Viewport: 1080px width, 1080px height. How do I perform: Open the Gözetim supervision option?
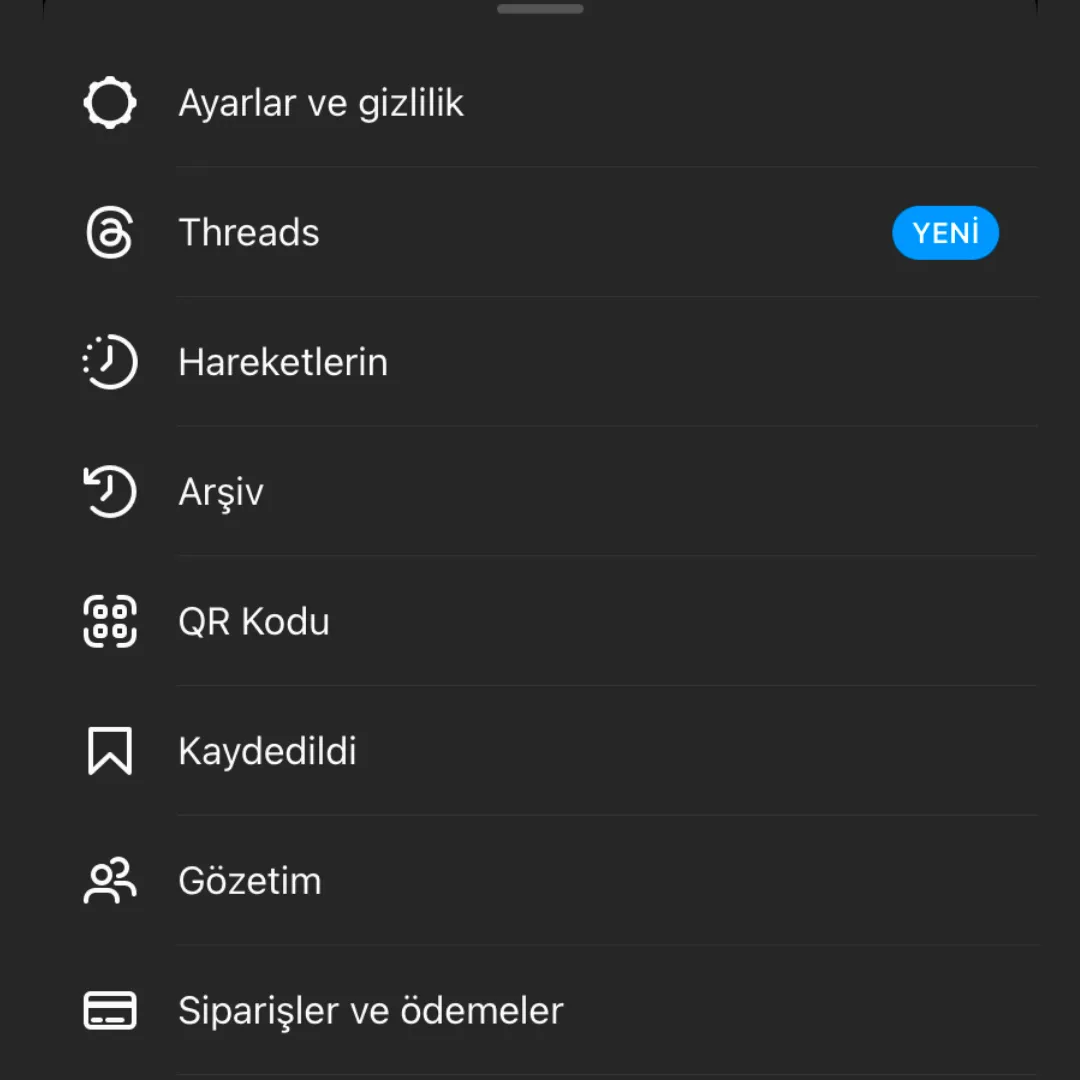point(250,881)
